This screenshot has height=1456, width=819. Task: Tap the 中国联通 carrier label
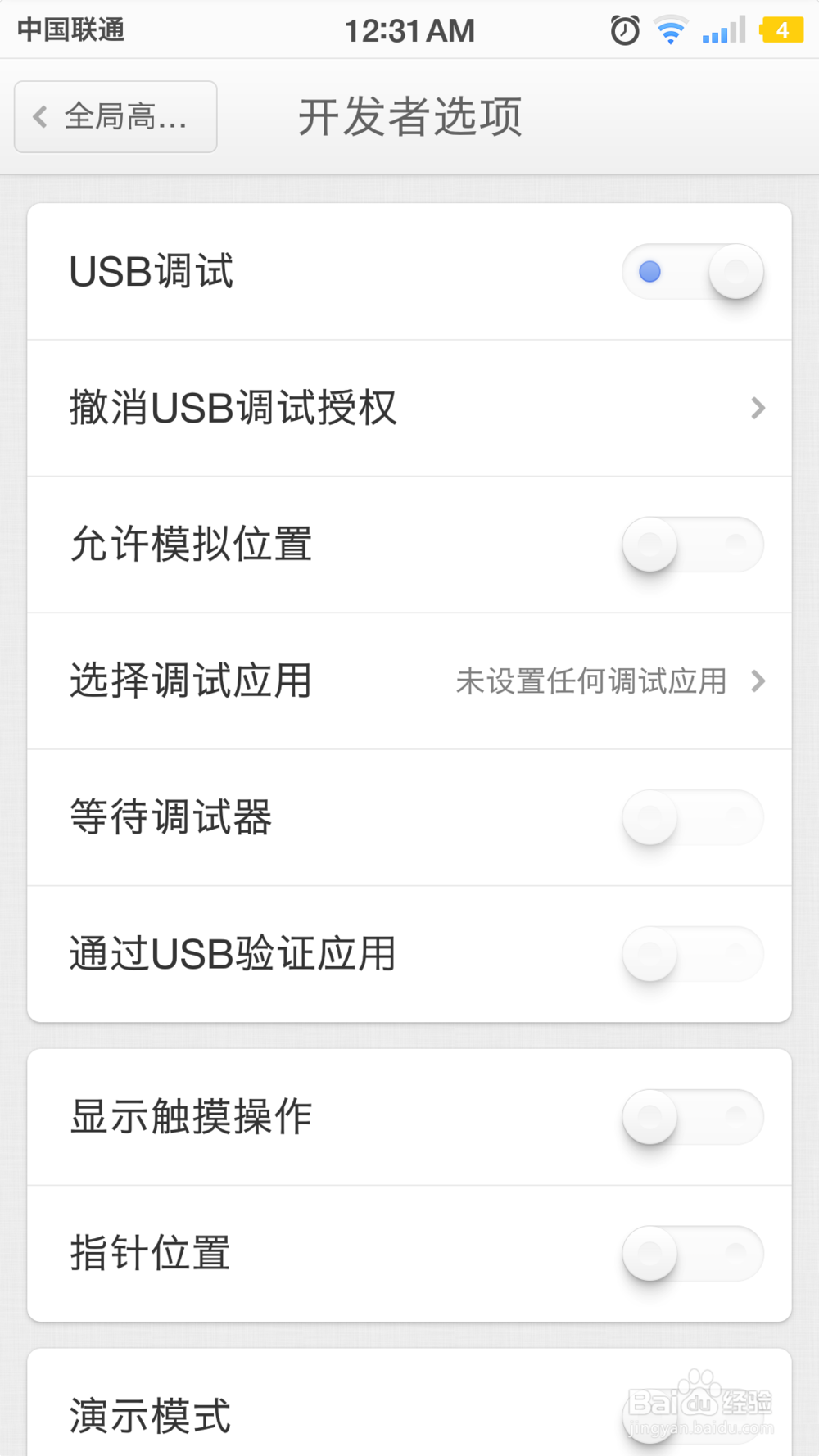click(70, 29)
